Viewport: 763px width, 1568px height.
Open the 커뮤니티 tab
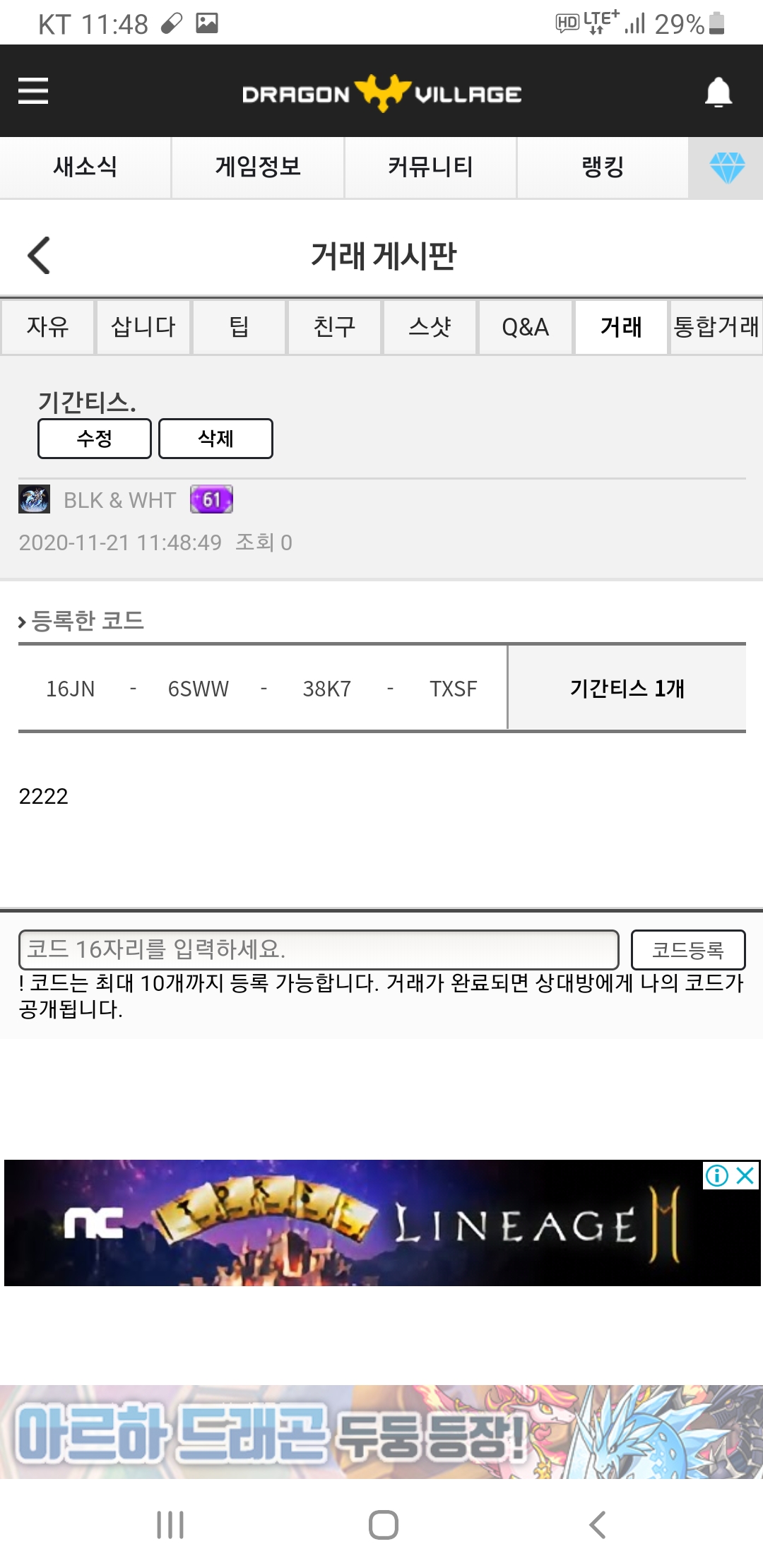point(430,167)
